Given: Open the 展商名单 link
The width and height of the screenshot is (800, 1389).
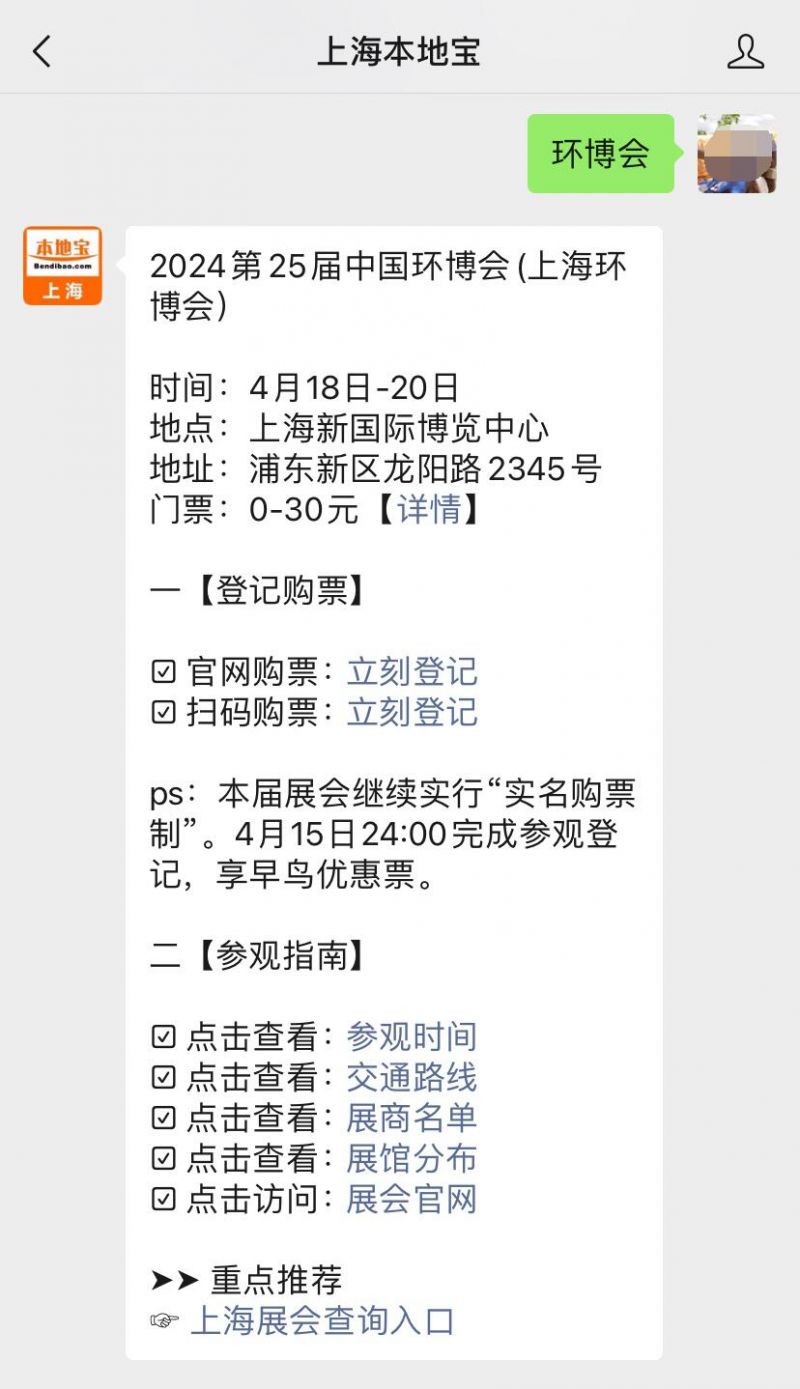Looking at the screenshot, I should pyautogui.click(x=411, y=1117).
